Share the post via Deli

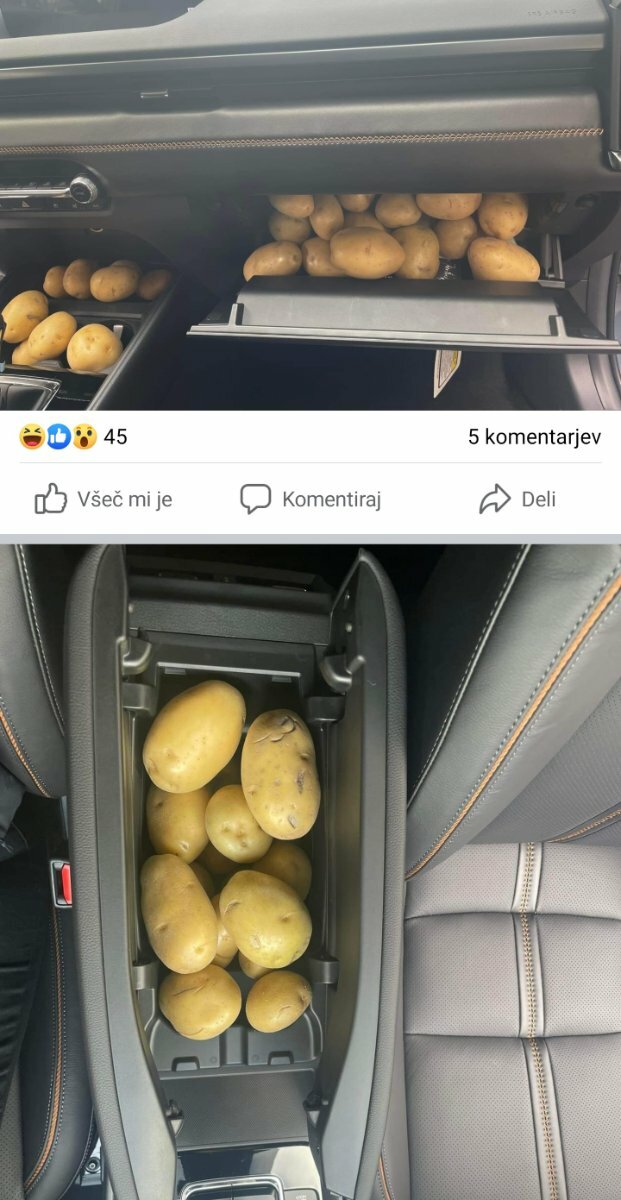tap(517, 499)
